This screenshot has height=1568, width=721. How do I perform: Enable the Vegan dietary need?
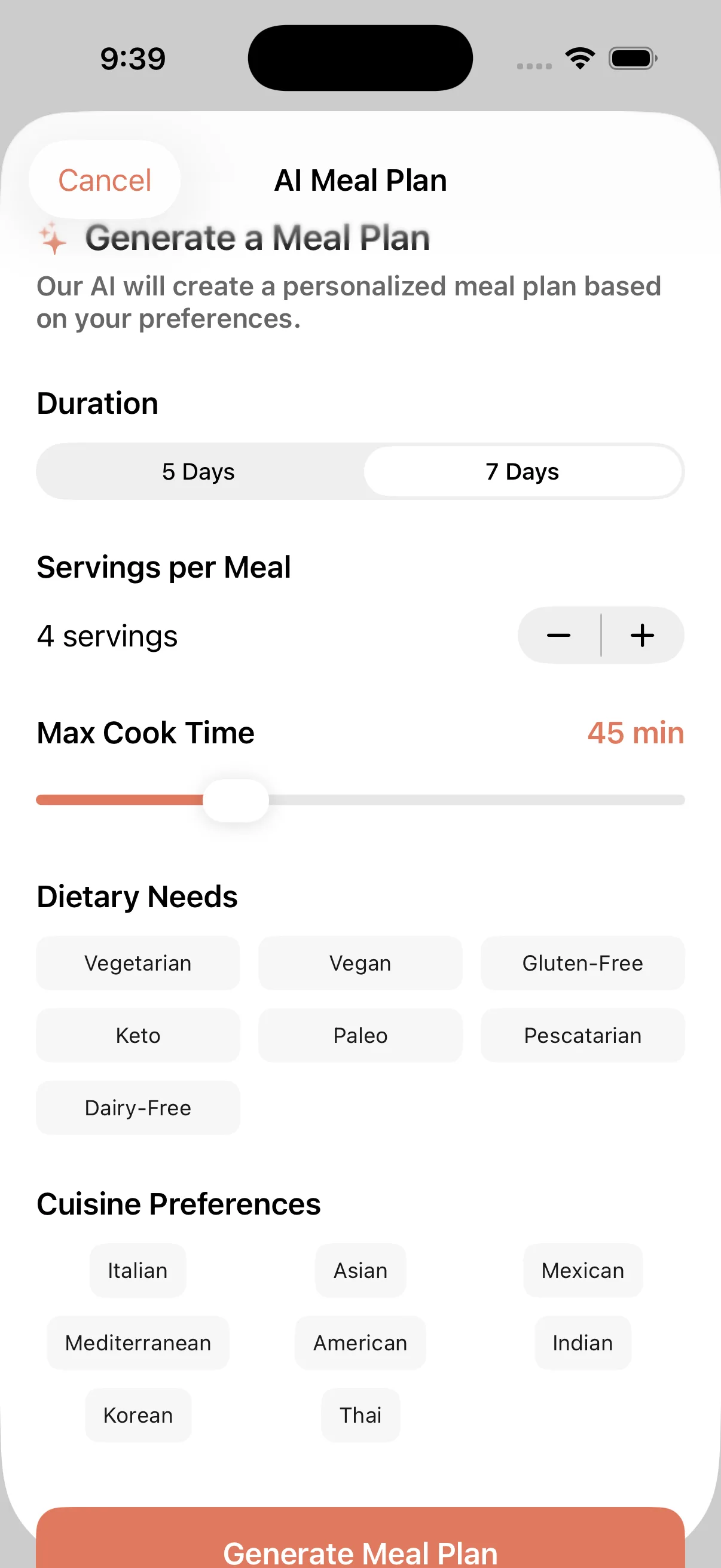pos(360,963)
